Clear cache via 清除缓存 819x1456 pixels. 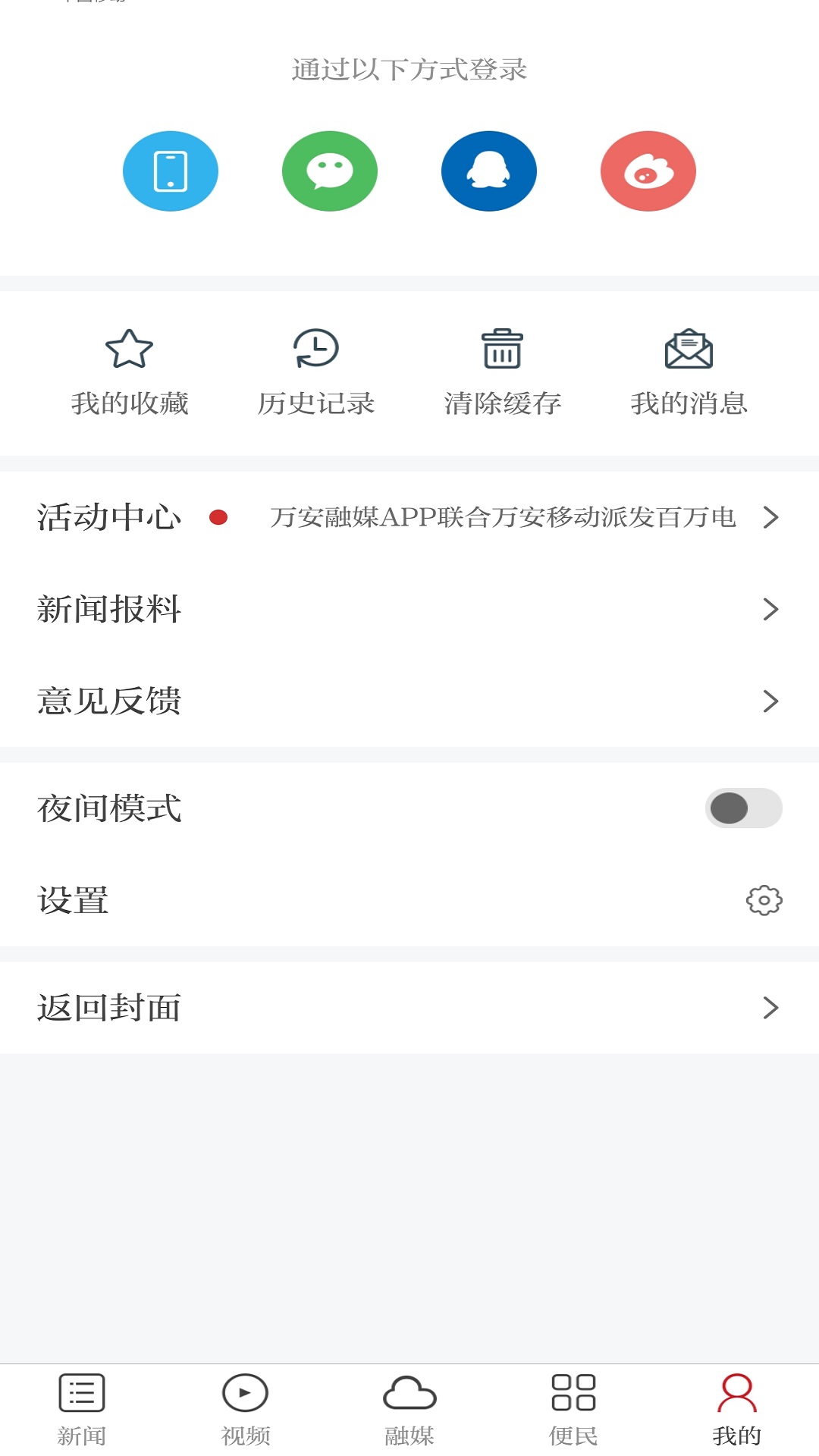[x=504, y=369]
